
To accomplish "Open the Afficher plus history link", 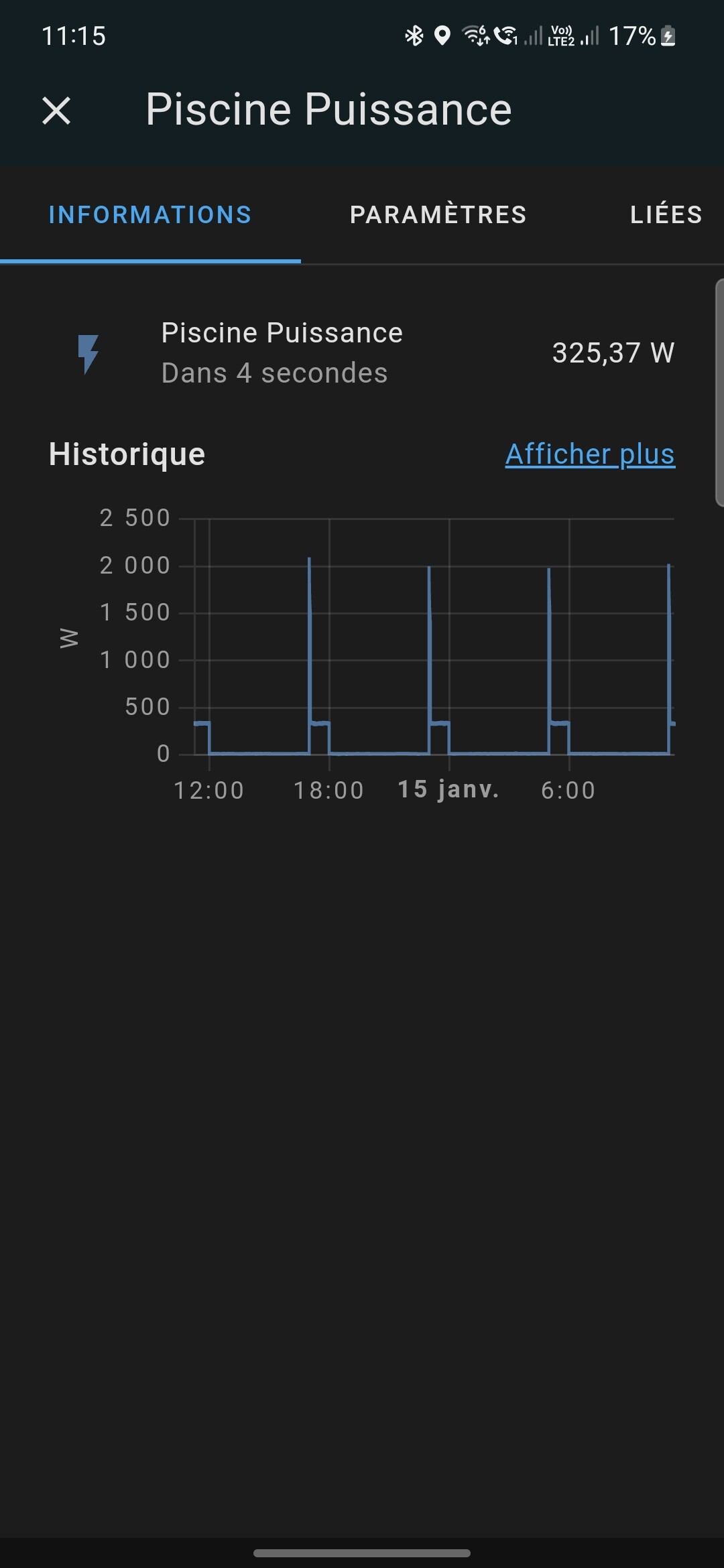I will 590,454.
